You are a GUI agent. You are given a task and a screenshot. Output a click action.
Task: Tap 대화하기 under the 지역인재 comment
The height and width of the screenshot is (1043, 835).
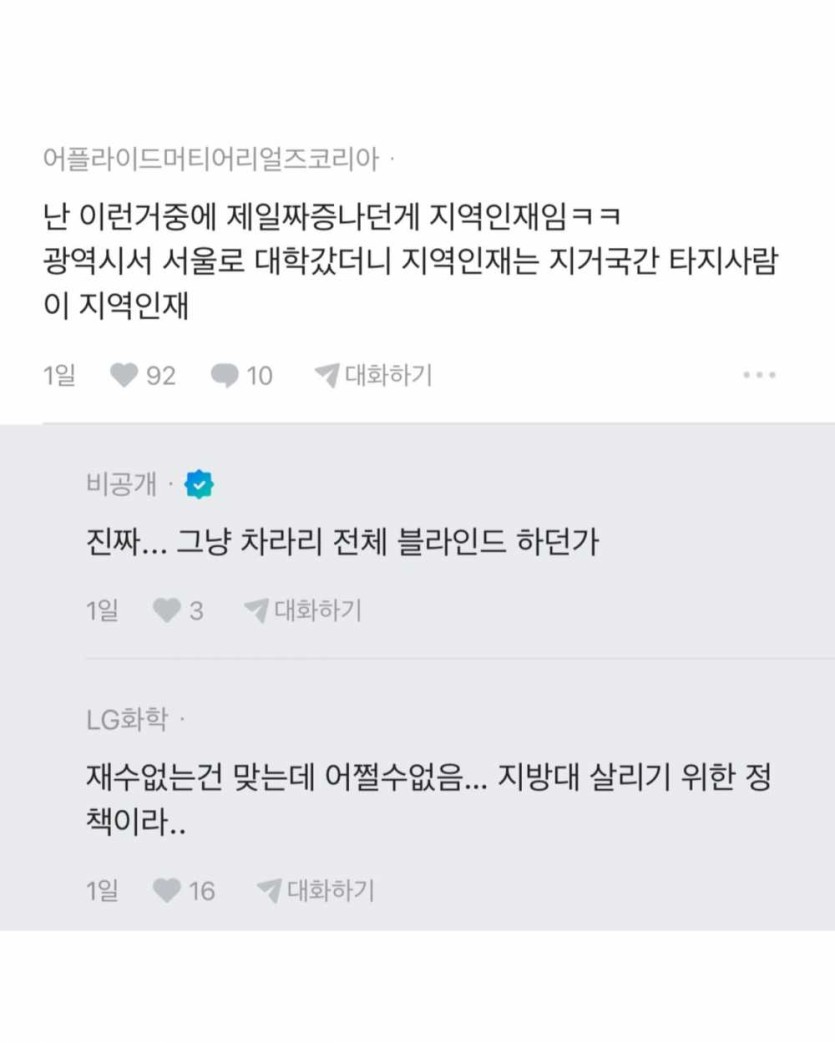[373, 376]
